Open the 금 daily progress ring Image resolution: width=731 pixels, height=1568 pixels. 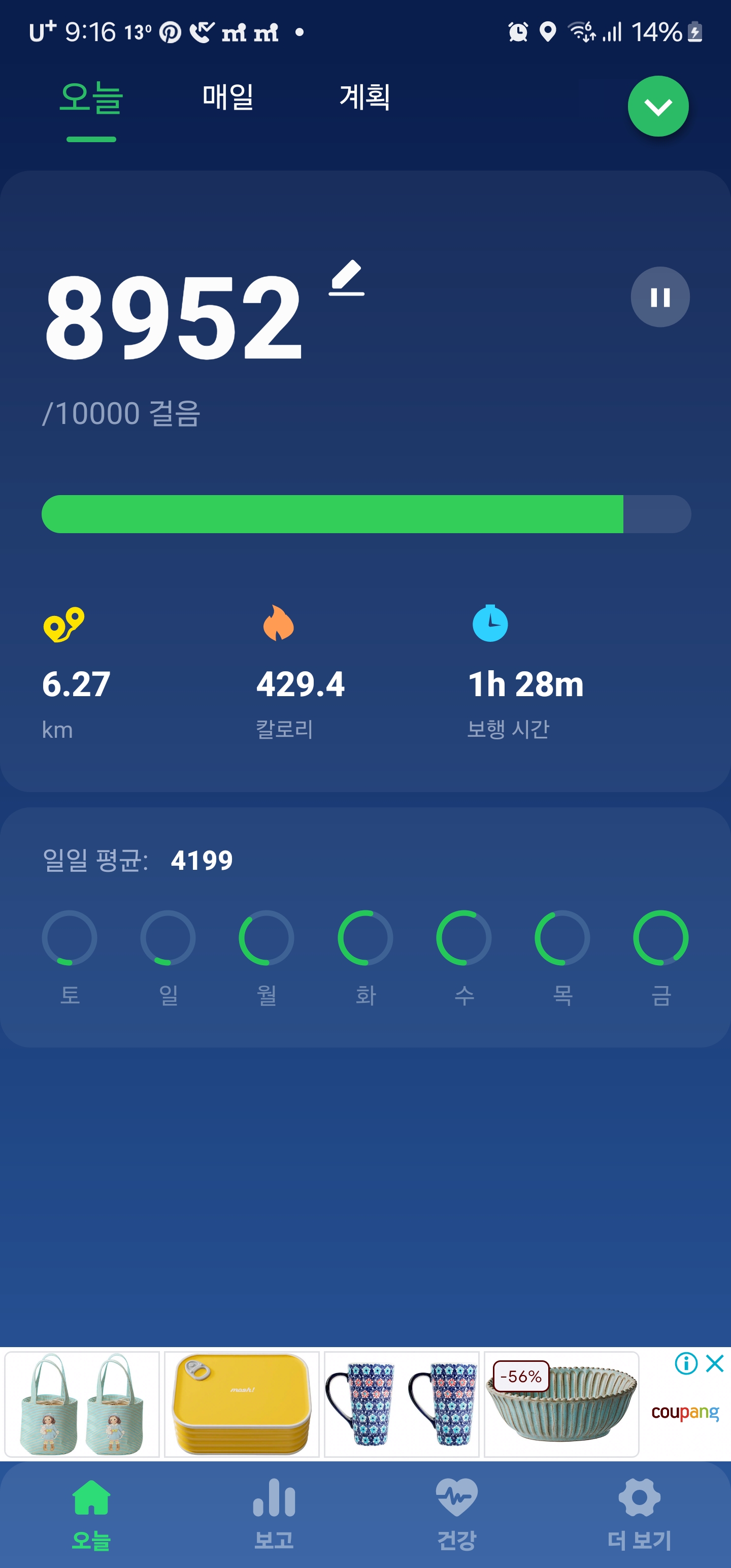coord(660,937)
